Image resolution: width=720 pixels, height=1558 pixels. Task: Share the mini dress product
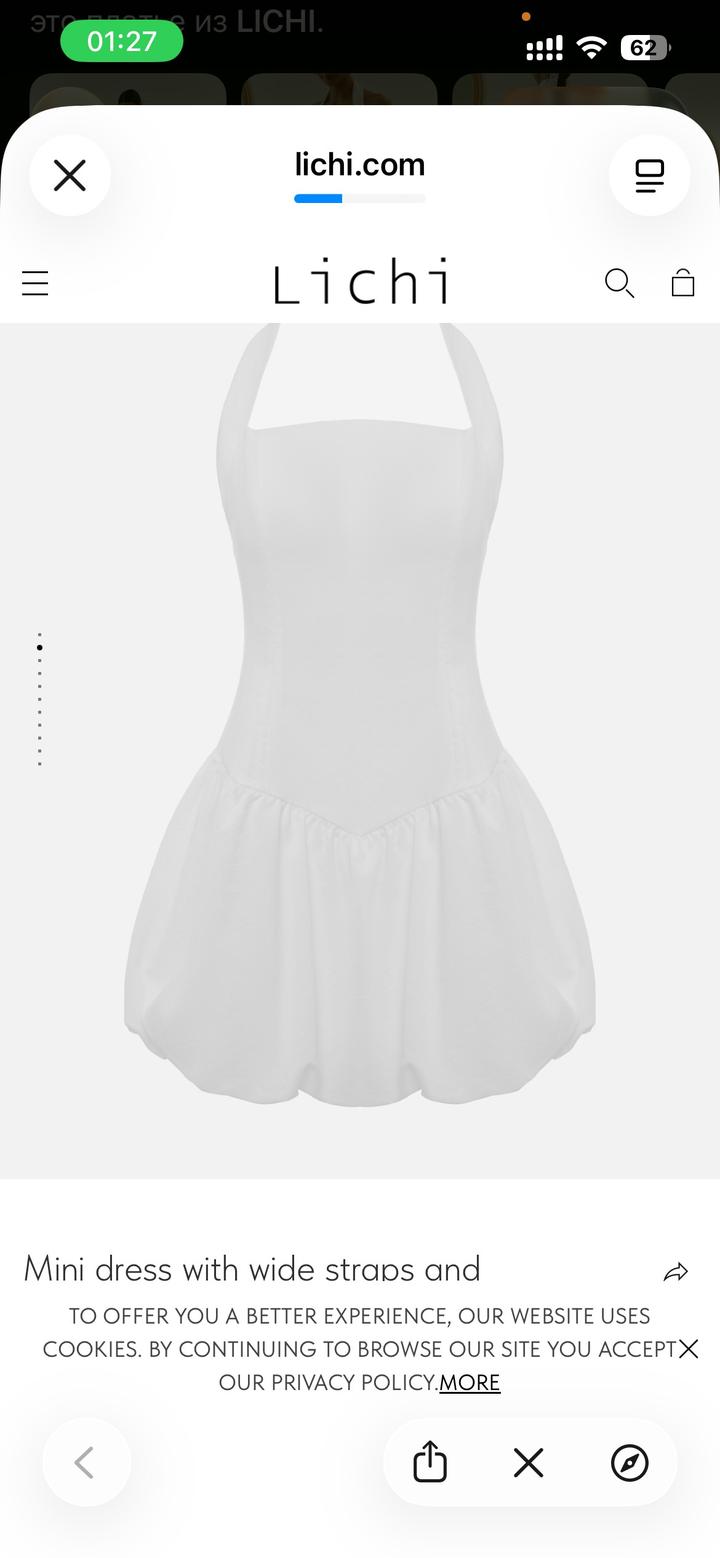[676, 1272]
